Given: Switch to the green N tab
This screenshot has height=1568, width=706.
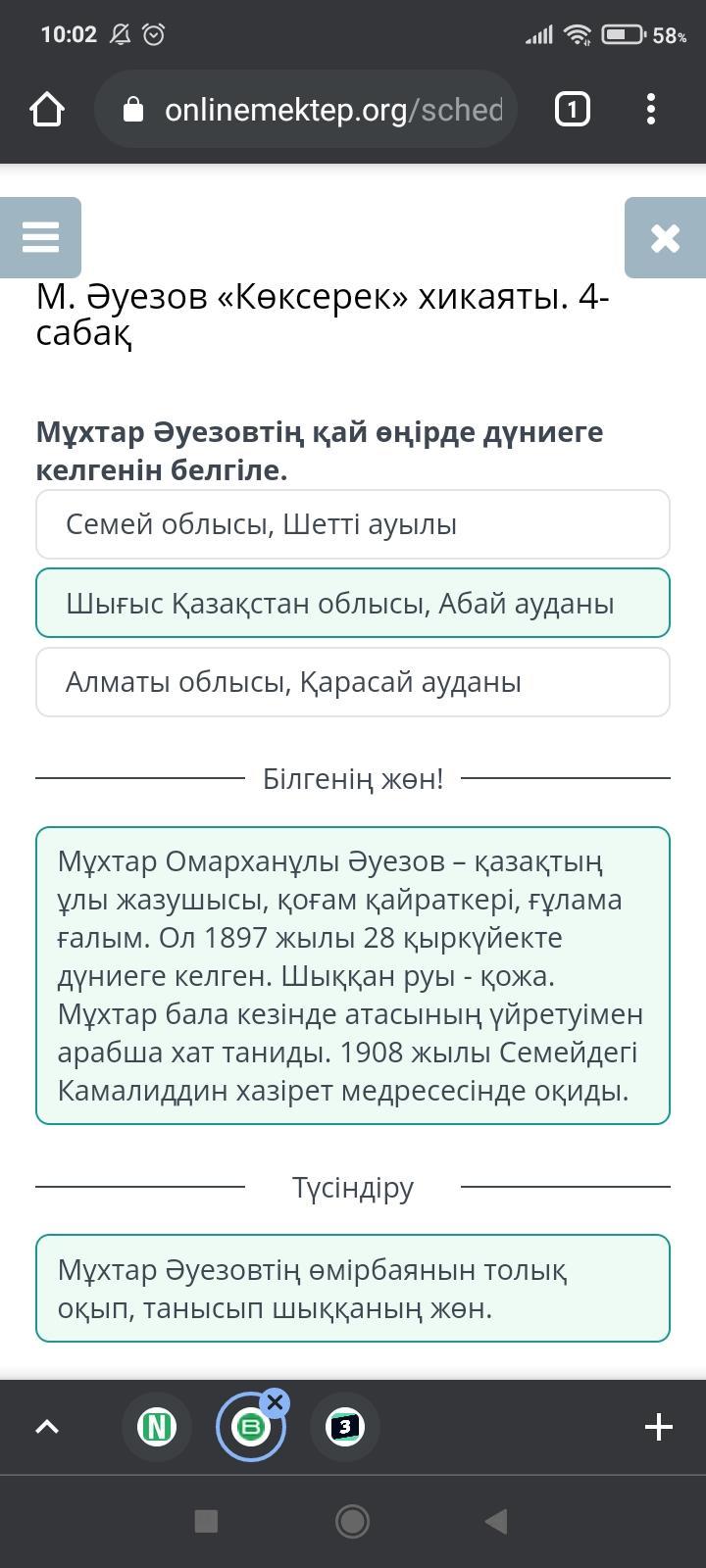Looking at the screenshot, I should (157, 1427).
